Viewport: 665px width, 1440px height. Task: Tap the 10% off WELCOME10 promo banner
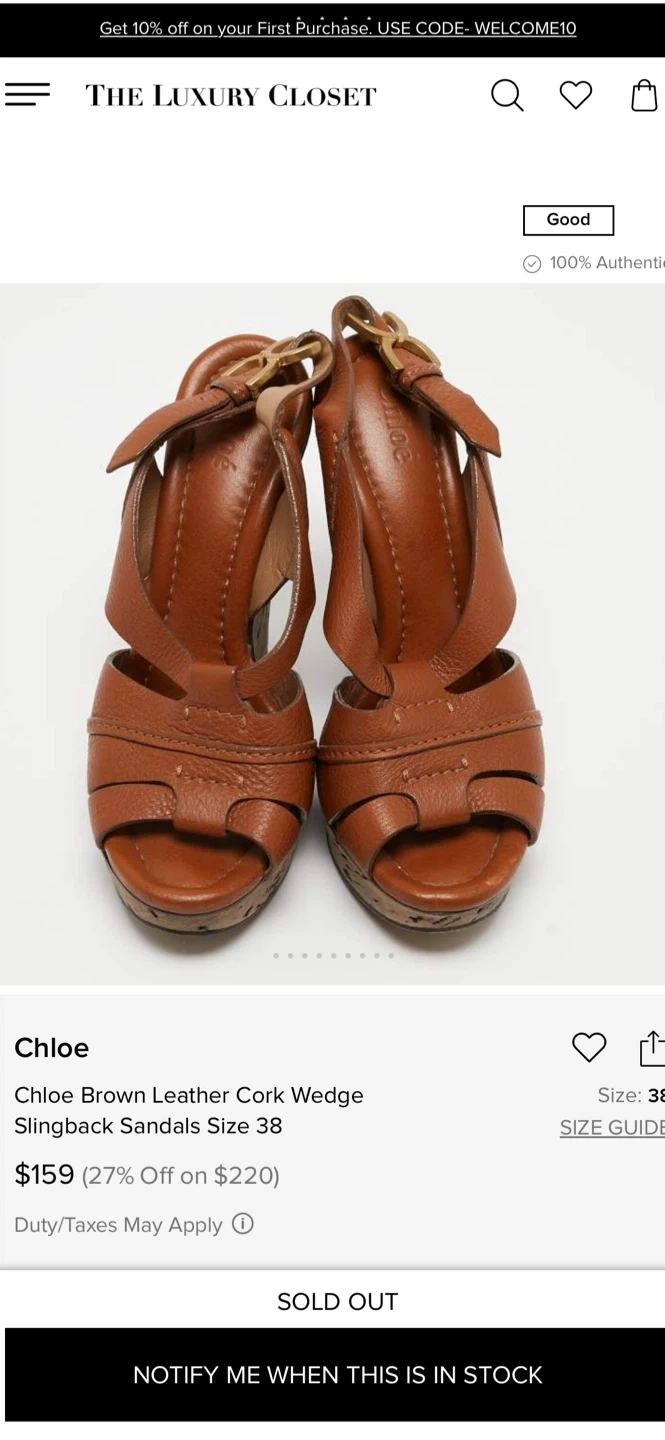coord(338,28)
